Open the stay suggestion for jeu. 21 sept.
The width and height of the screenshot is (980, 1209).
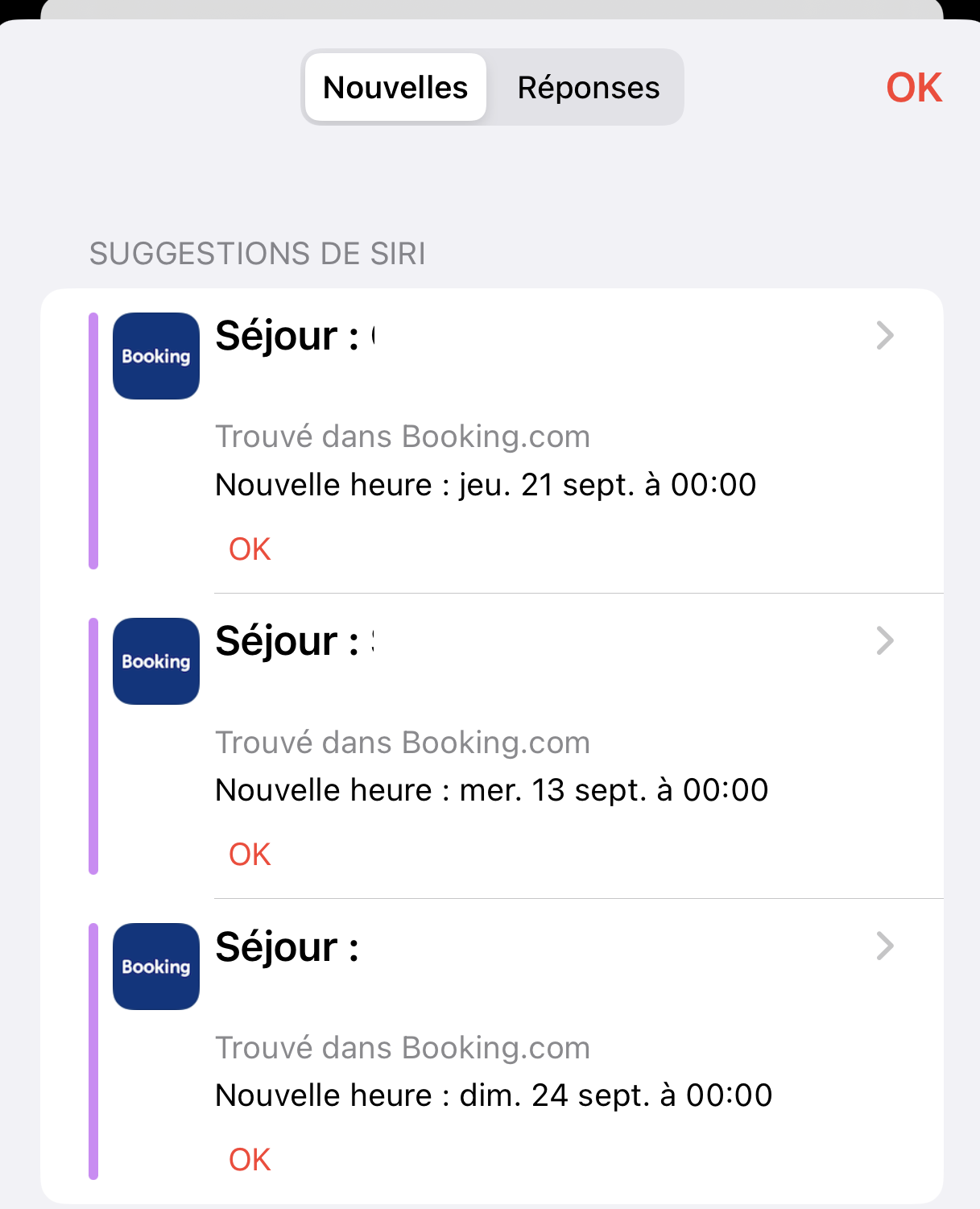point(884,336)
